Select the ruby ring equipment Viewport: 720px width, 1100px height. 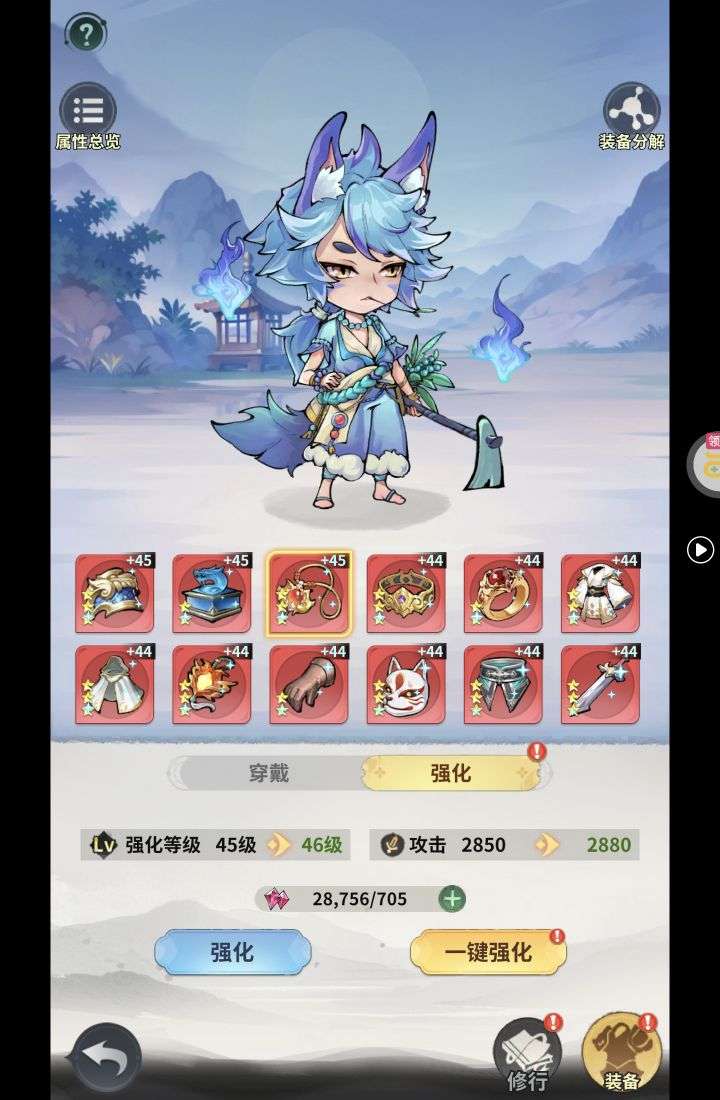pyautogui.click(x=502, y=594)
